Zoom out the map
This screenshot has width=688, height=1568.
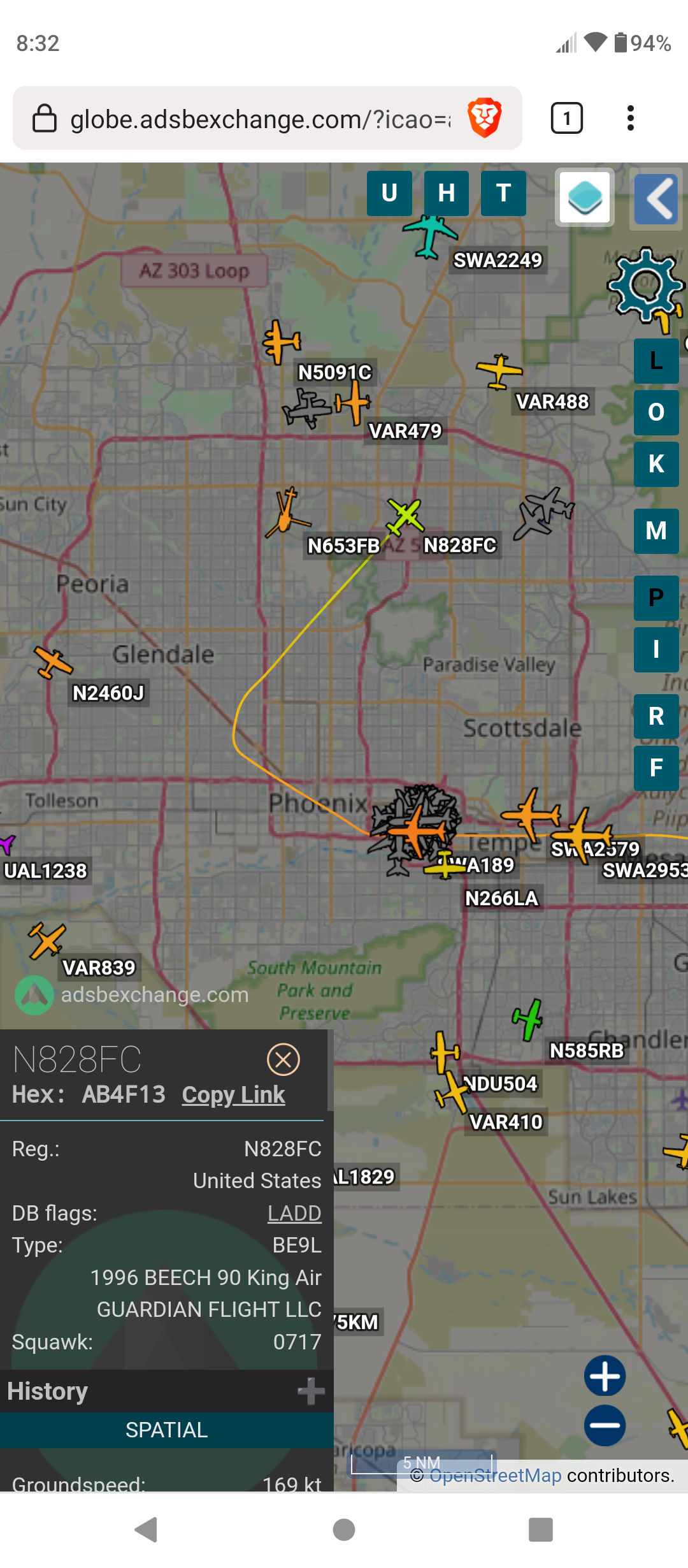[605, 1425]
